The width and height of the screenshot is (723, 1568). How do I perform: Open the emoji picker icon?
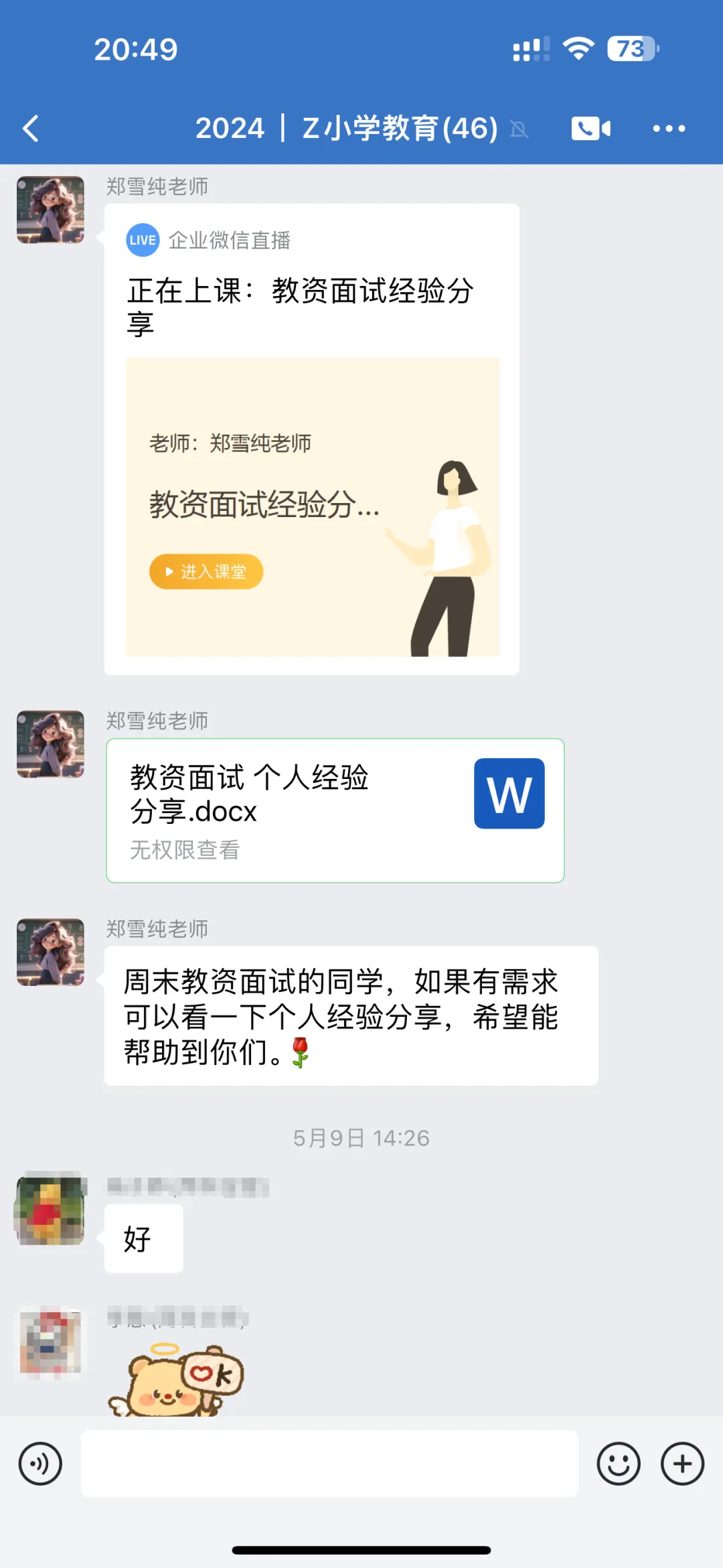(x=618, y=1464)
